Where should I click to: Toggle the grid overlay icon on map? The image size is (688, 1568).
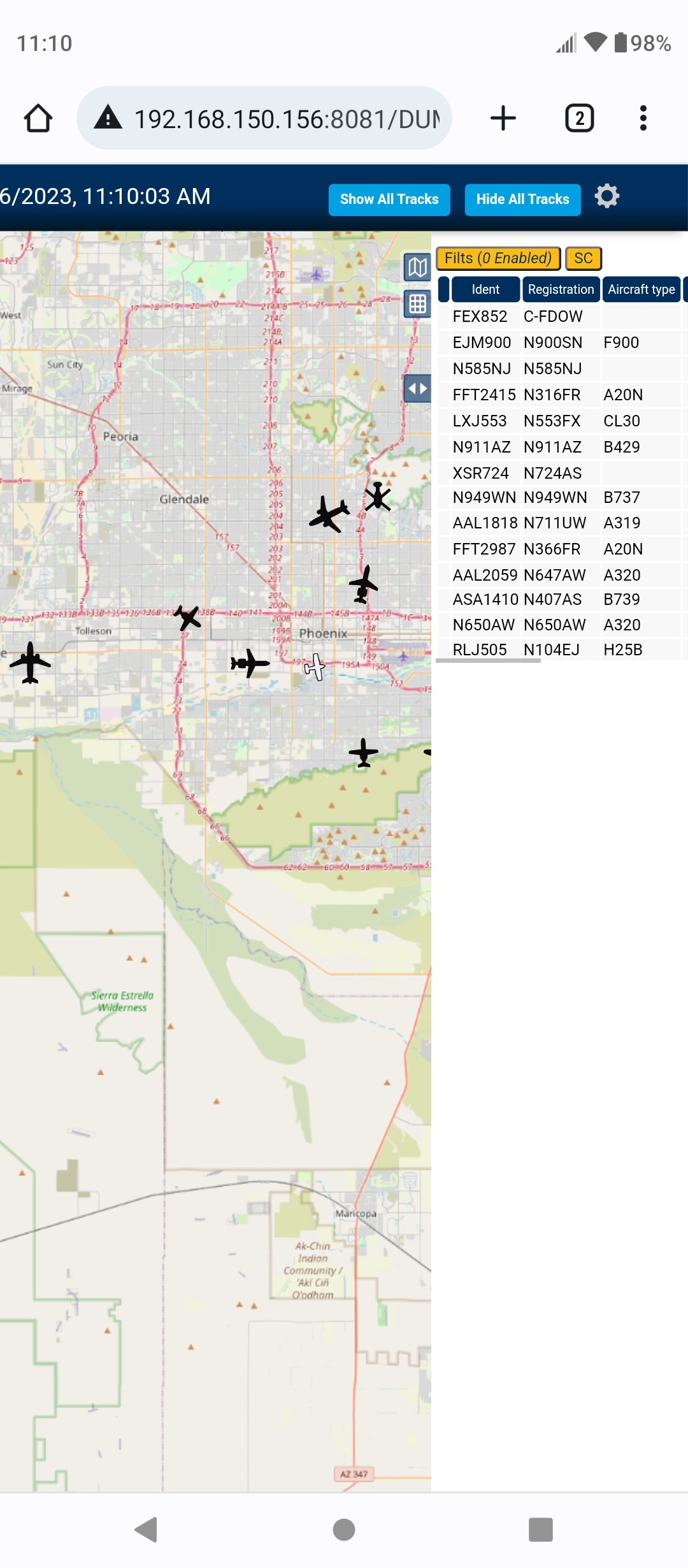417,304
